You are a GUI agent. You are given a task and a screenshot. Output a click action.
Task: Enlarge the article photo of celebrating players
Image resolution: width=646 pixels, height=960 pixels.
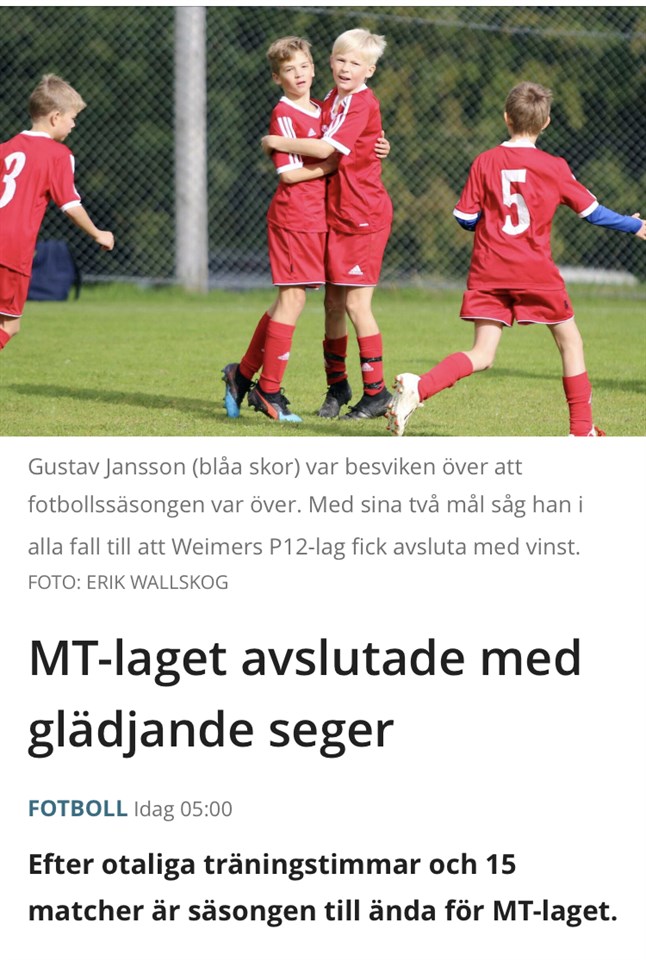tap(323, 220)
